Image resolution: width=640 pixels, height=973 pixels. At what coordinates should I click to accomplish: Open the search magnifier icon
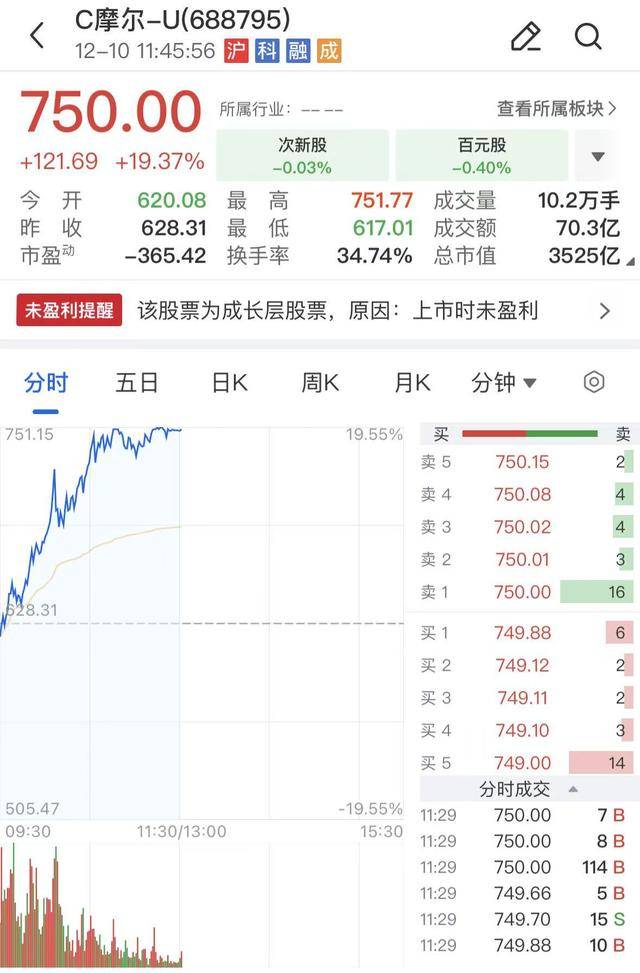588,36
